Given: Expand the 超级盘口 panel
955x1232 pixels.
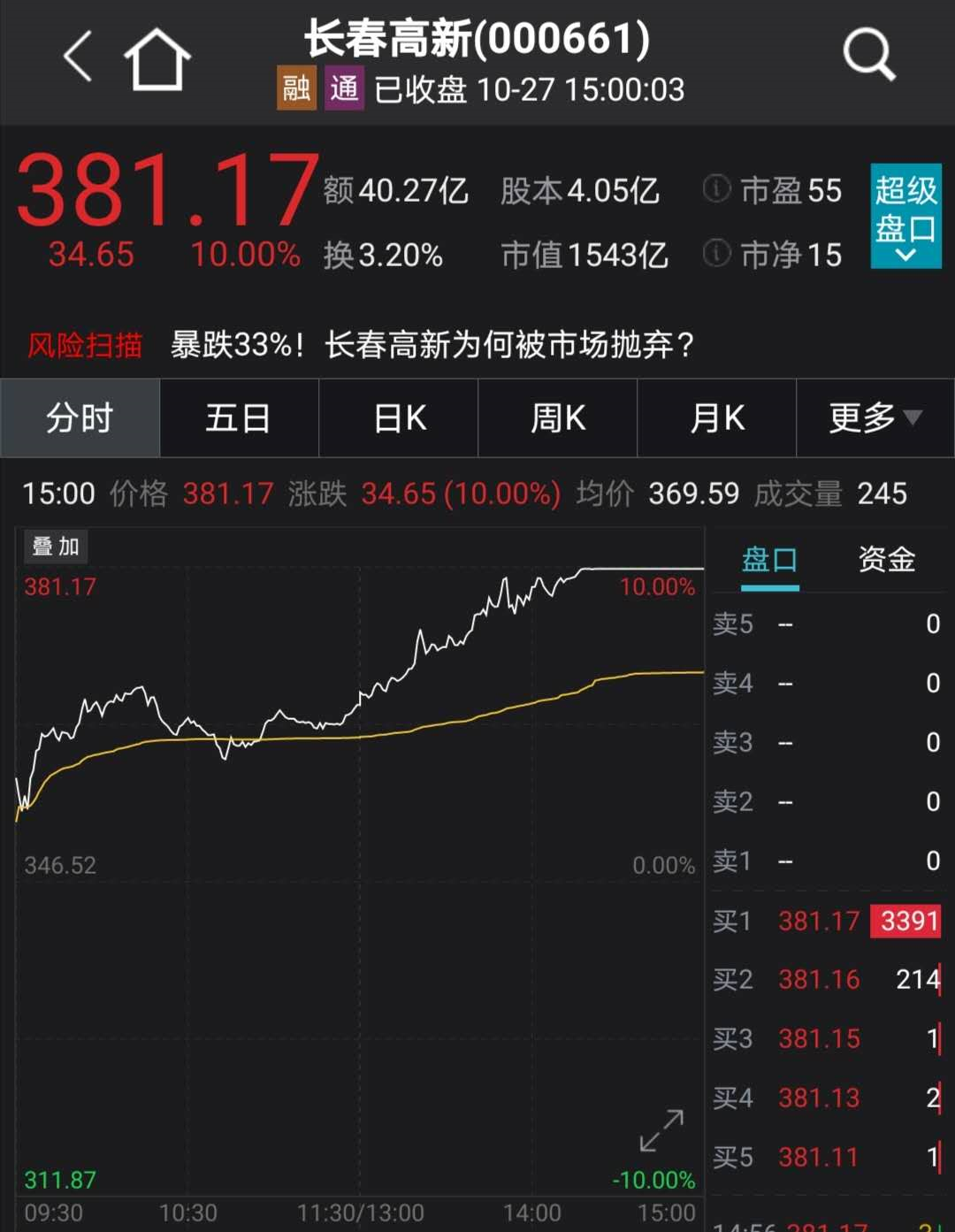Looking at the screenshot, I should pyautogui.click(x=905, y=216).
